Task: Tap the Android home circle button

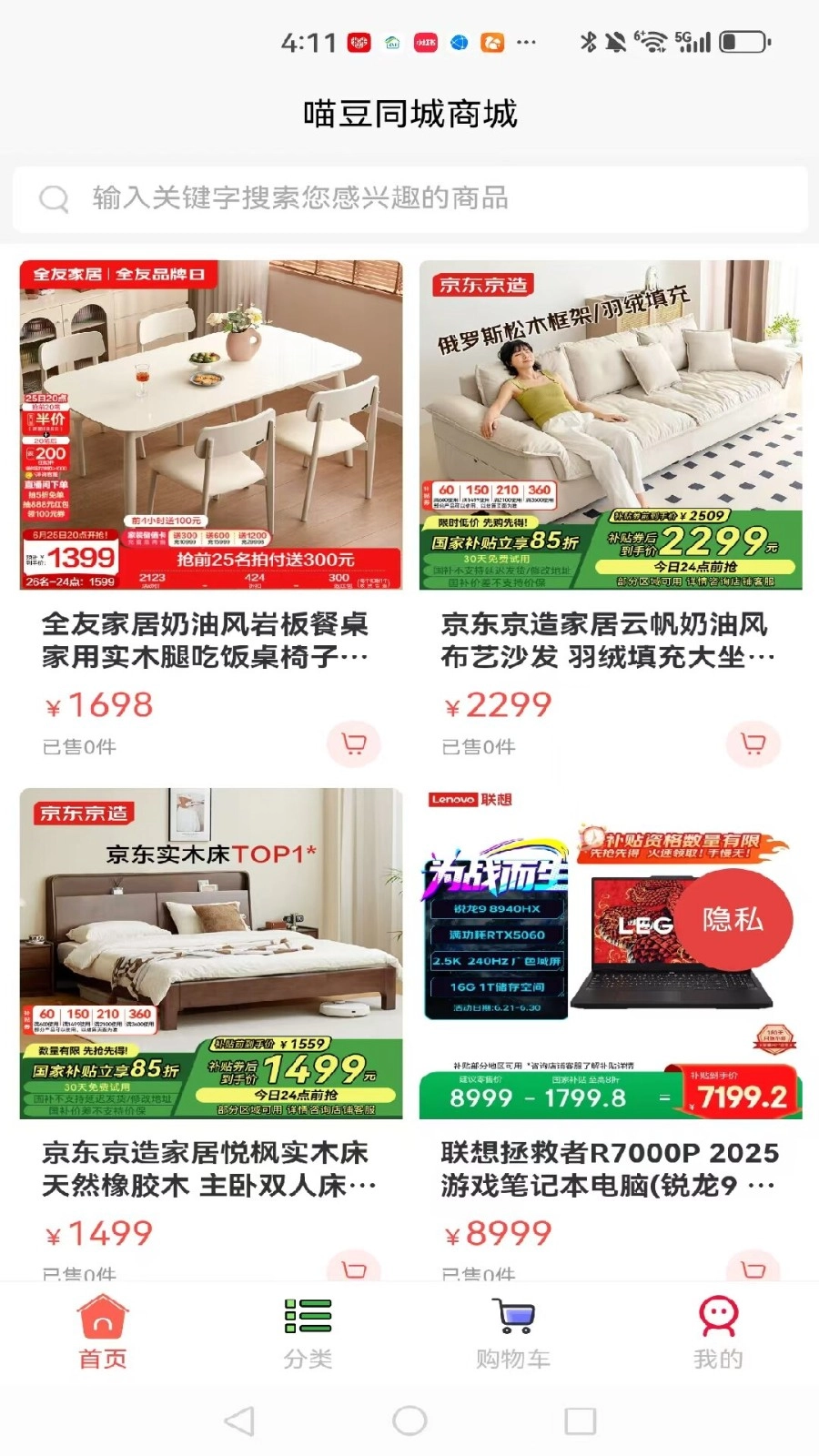Action: click(409, 1418)
